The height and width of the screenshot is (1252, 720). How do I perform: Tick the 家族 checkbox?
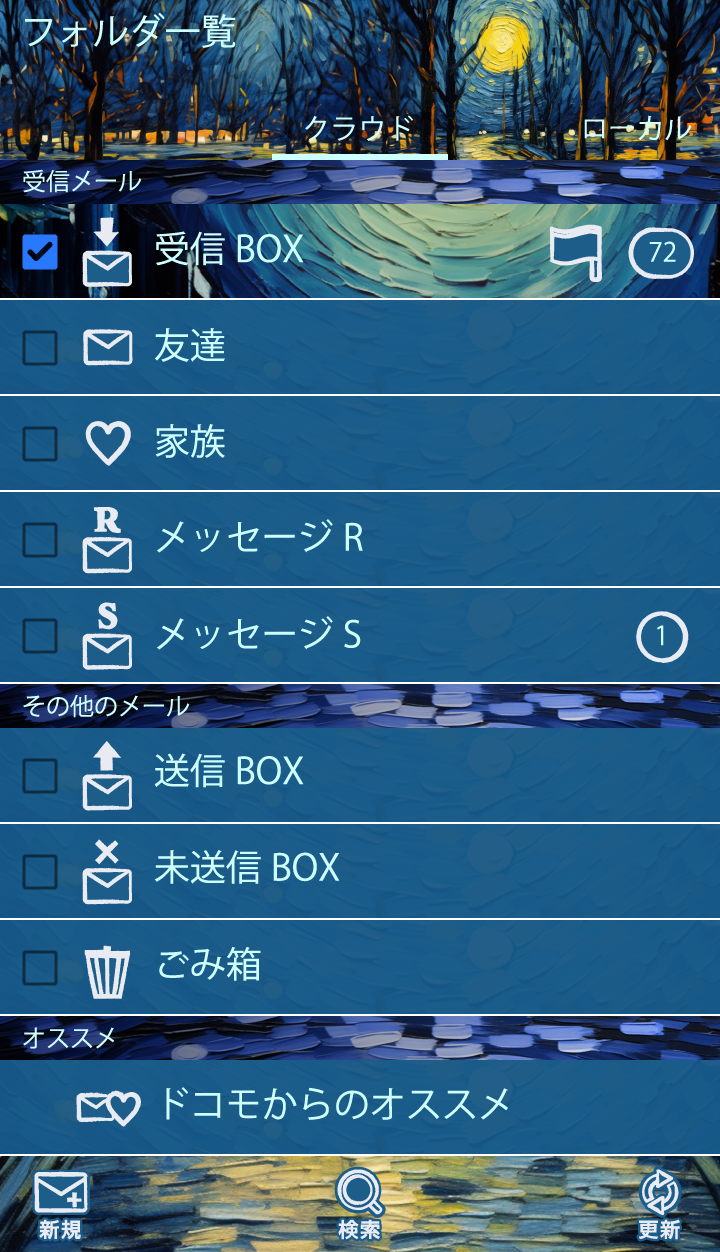tap(40, 444)
